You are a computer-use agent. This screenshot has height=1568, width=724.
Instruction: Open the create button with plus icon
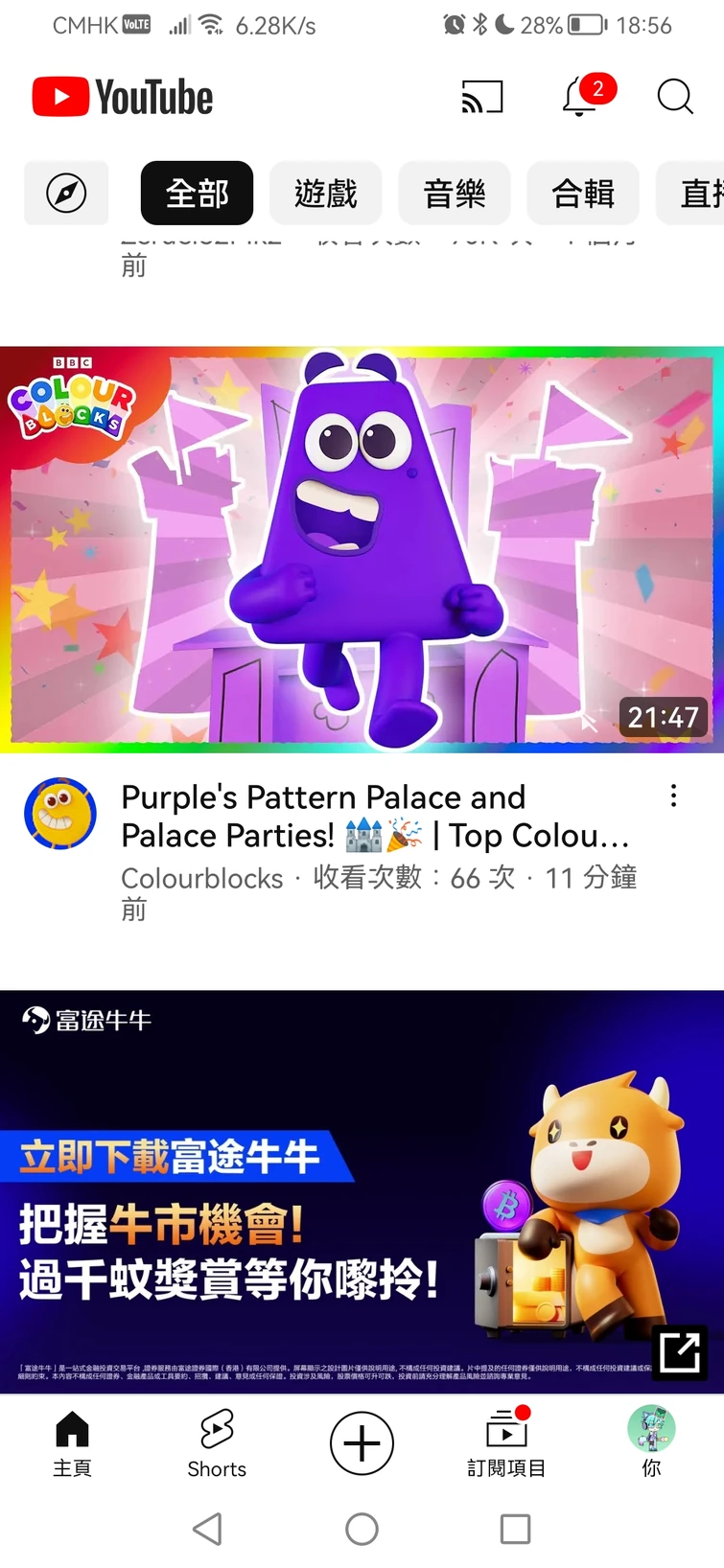[362, 1442]
